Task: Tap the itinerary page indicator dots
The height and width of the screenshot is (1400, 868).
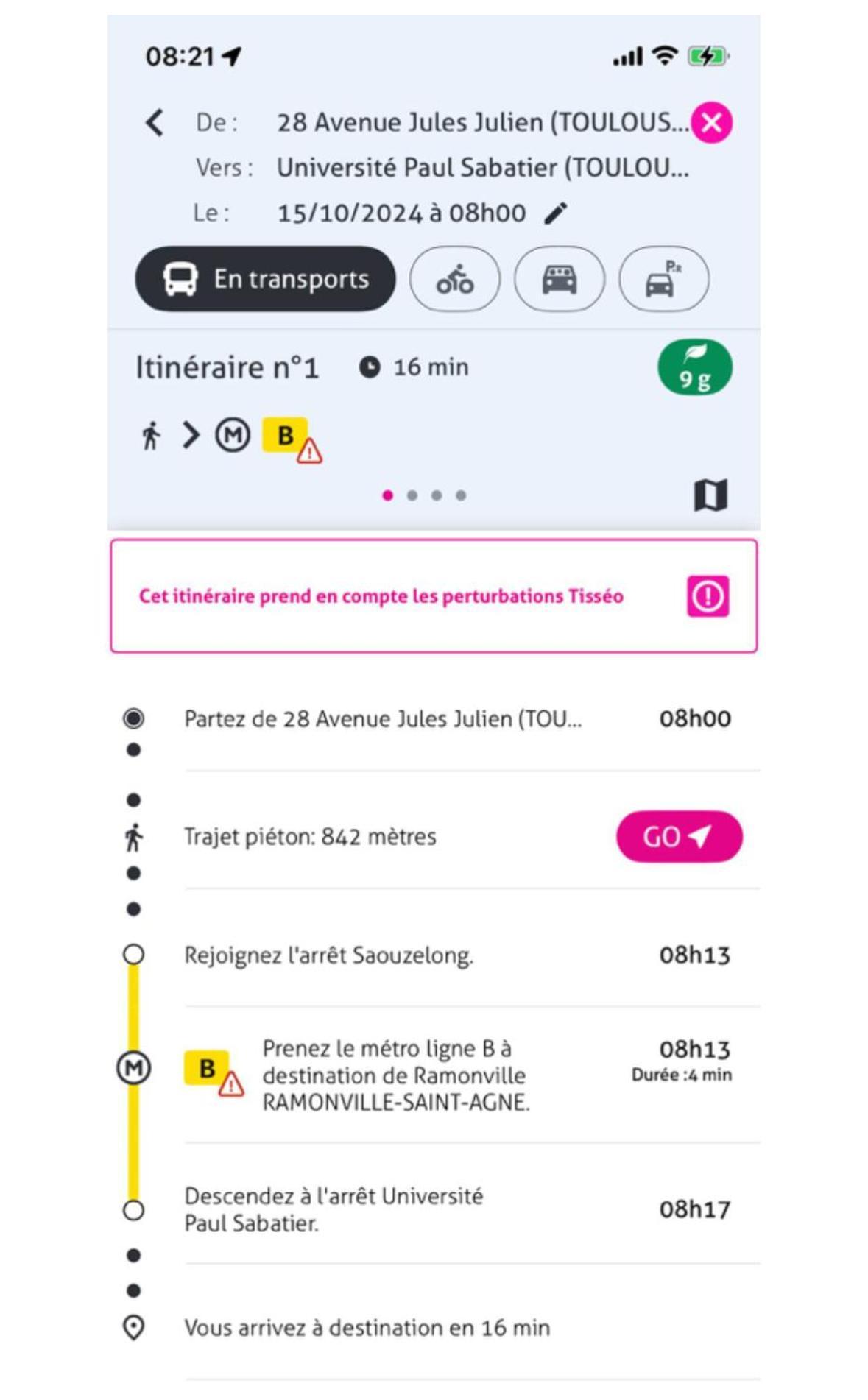Action: point(424,495)
